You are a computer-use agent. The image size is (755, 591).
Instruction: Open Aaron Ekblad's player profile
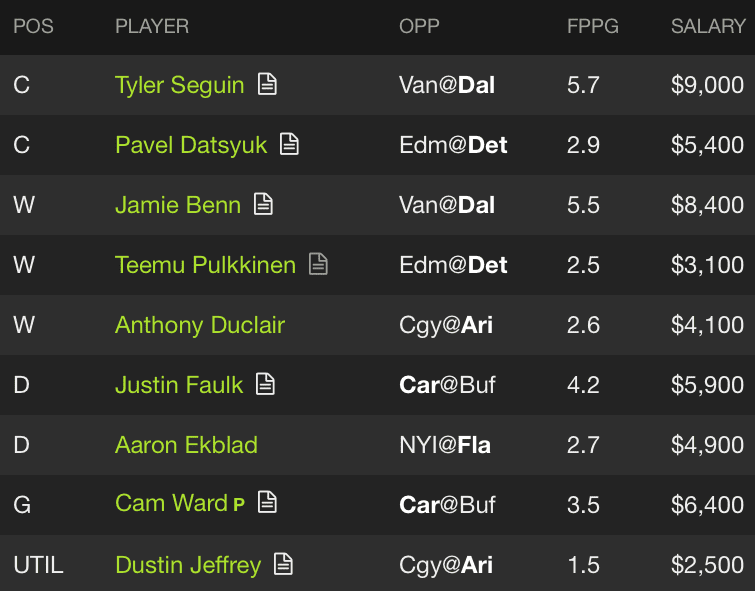[186, 445]
